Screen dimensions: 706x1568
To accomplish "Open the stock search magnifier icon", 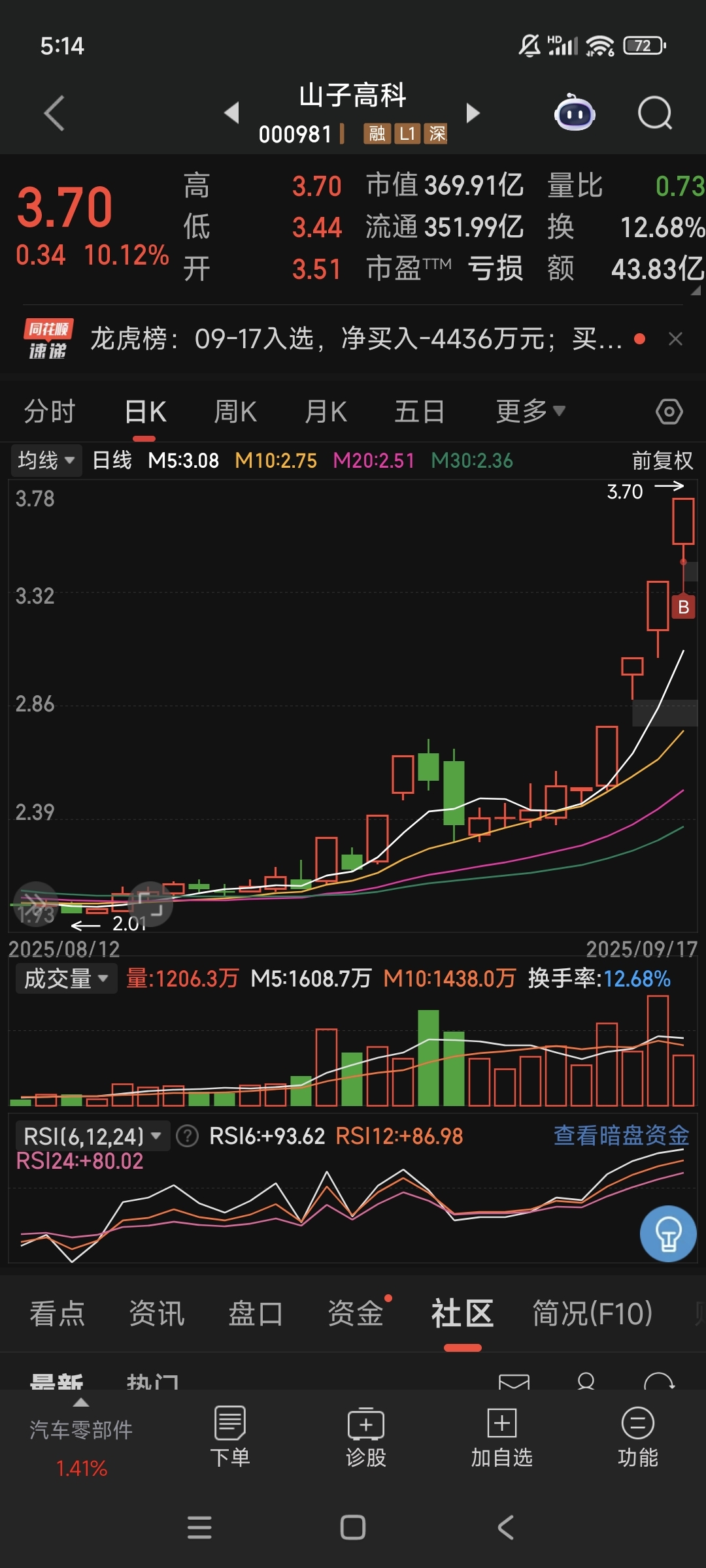I will pos(654,112).
